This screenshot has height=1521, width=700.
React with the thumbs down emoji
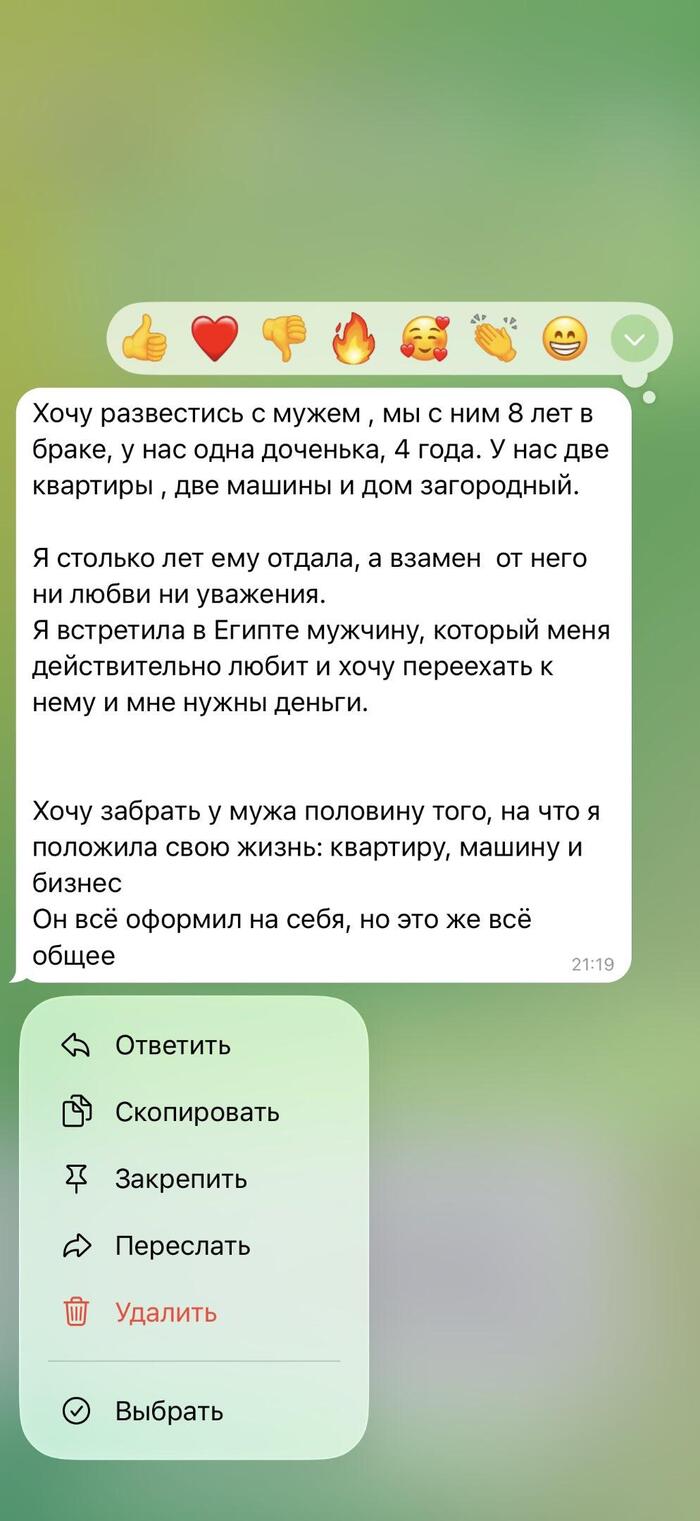284,339
